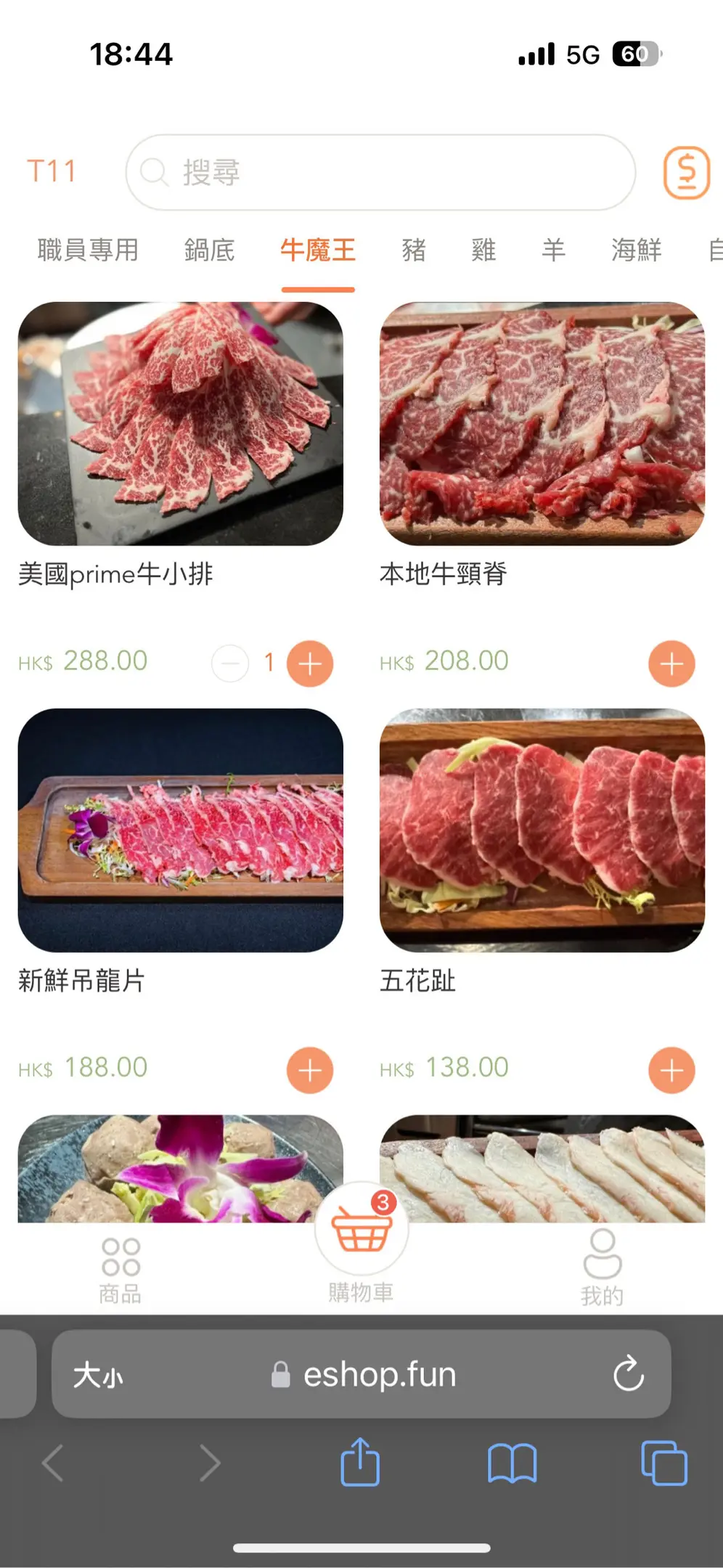Viewport: 723px width, 1568px height.
Task: Switch to the 豬 category tab
Action: 414,250
